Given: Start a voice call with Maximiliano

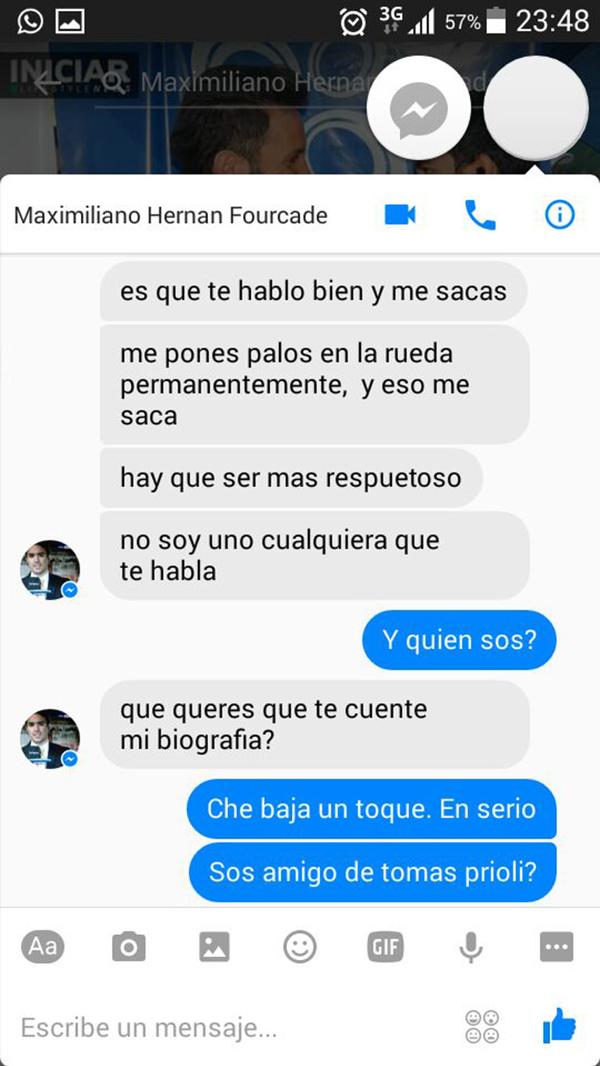Looking at the screenshot, I should pos(480,215).
